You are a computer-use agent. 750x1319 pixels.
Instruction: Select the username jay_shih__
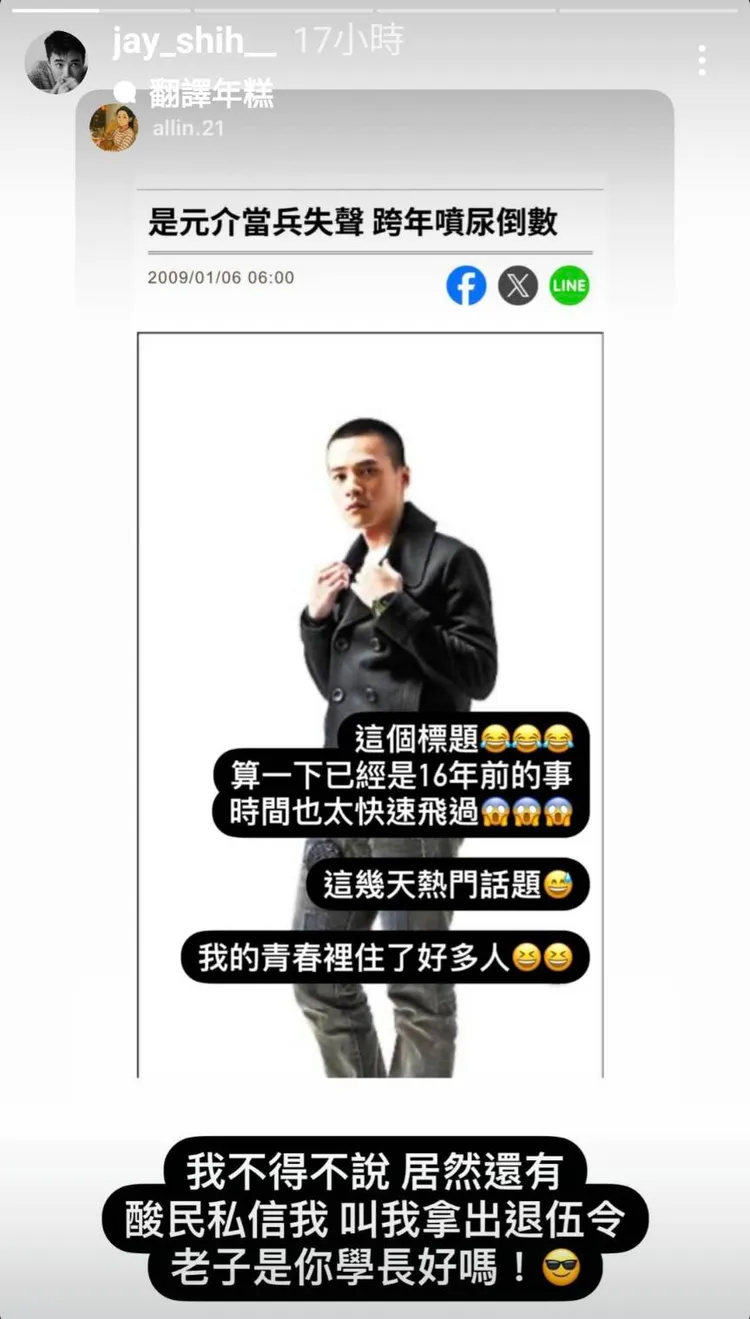click(x=190, y=42)
